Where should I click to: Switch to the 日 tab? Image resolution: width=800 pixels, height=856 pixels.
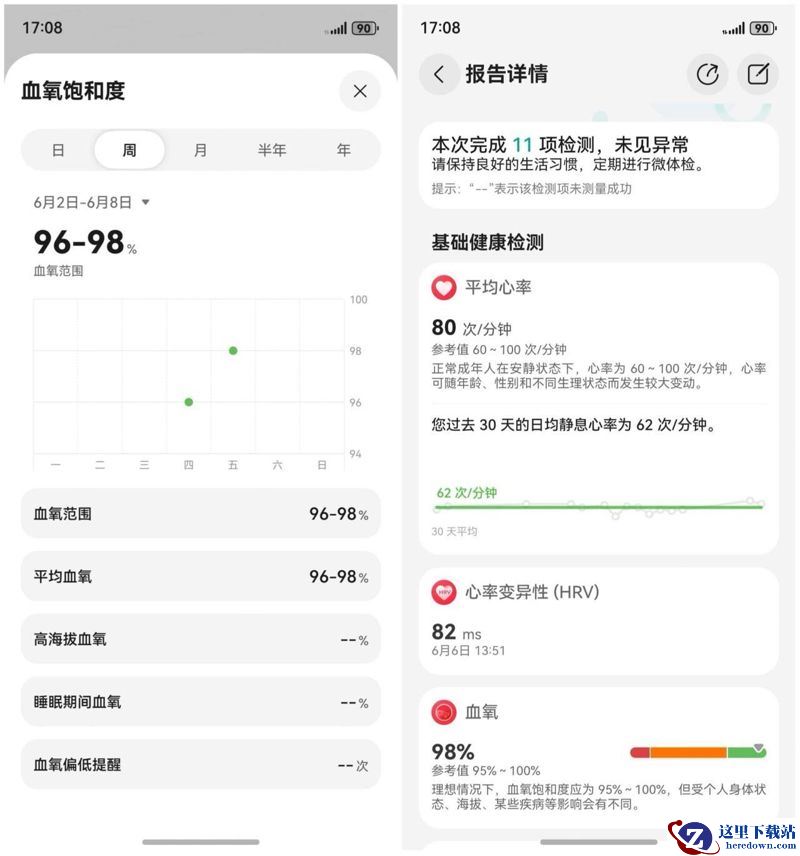coord(58,150)
